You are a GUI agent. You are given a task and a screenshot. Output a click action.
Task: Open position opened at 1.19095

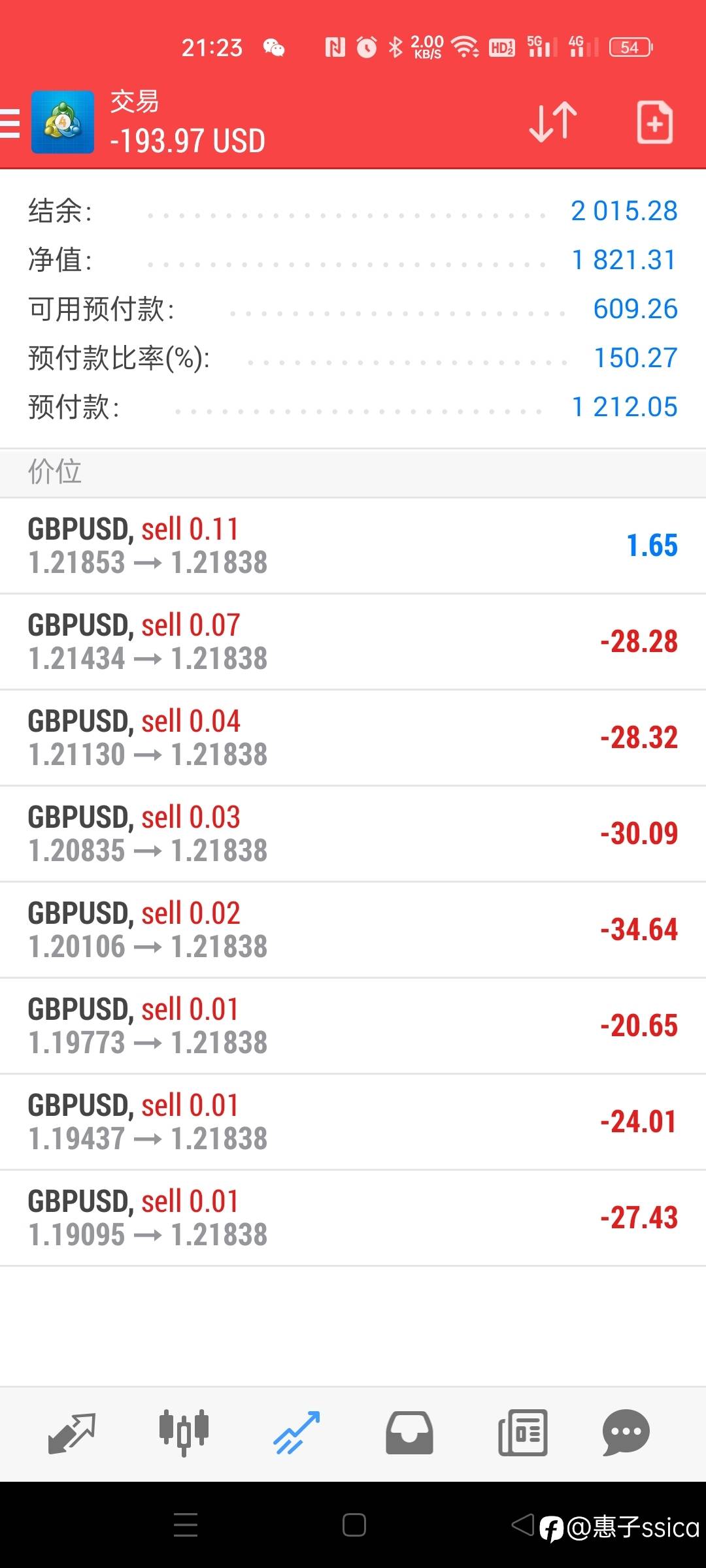353,1218
